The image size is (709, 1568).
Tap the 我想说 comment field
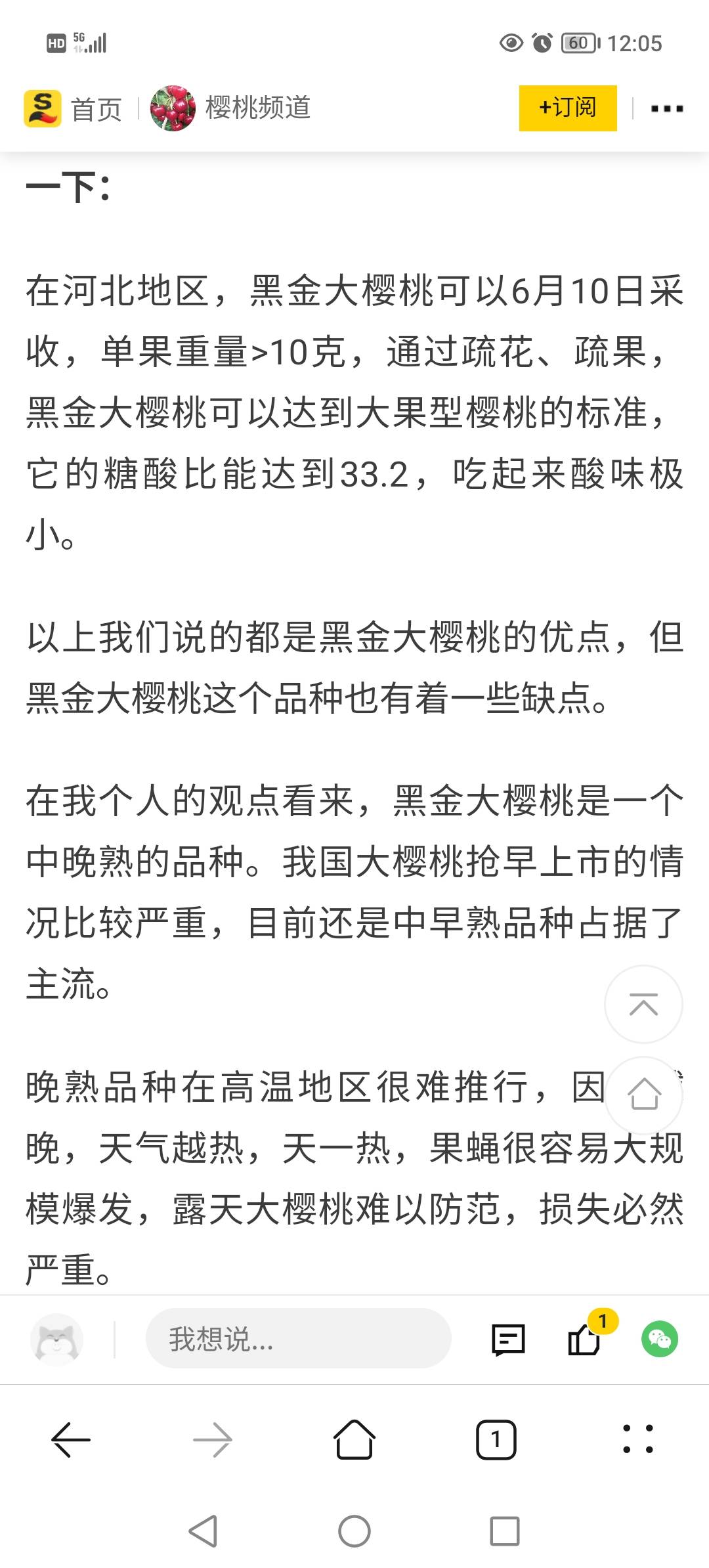point(298,1338)
